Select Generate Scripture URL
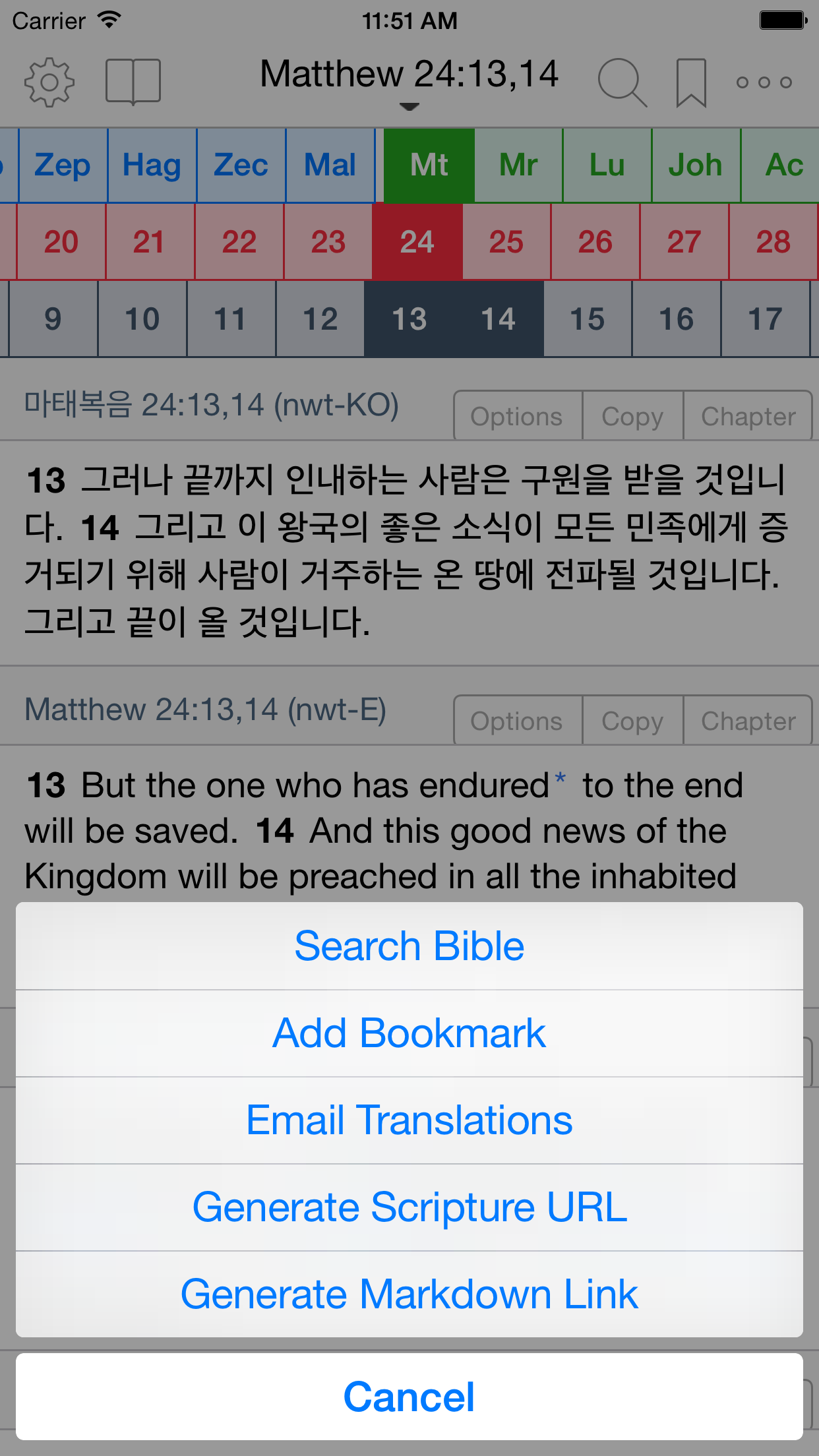The image size is (819, 1456). [x=409, y=1207]
